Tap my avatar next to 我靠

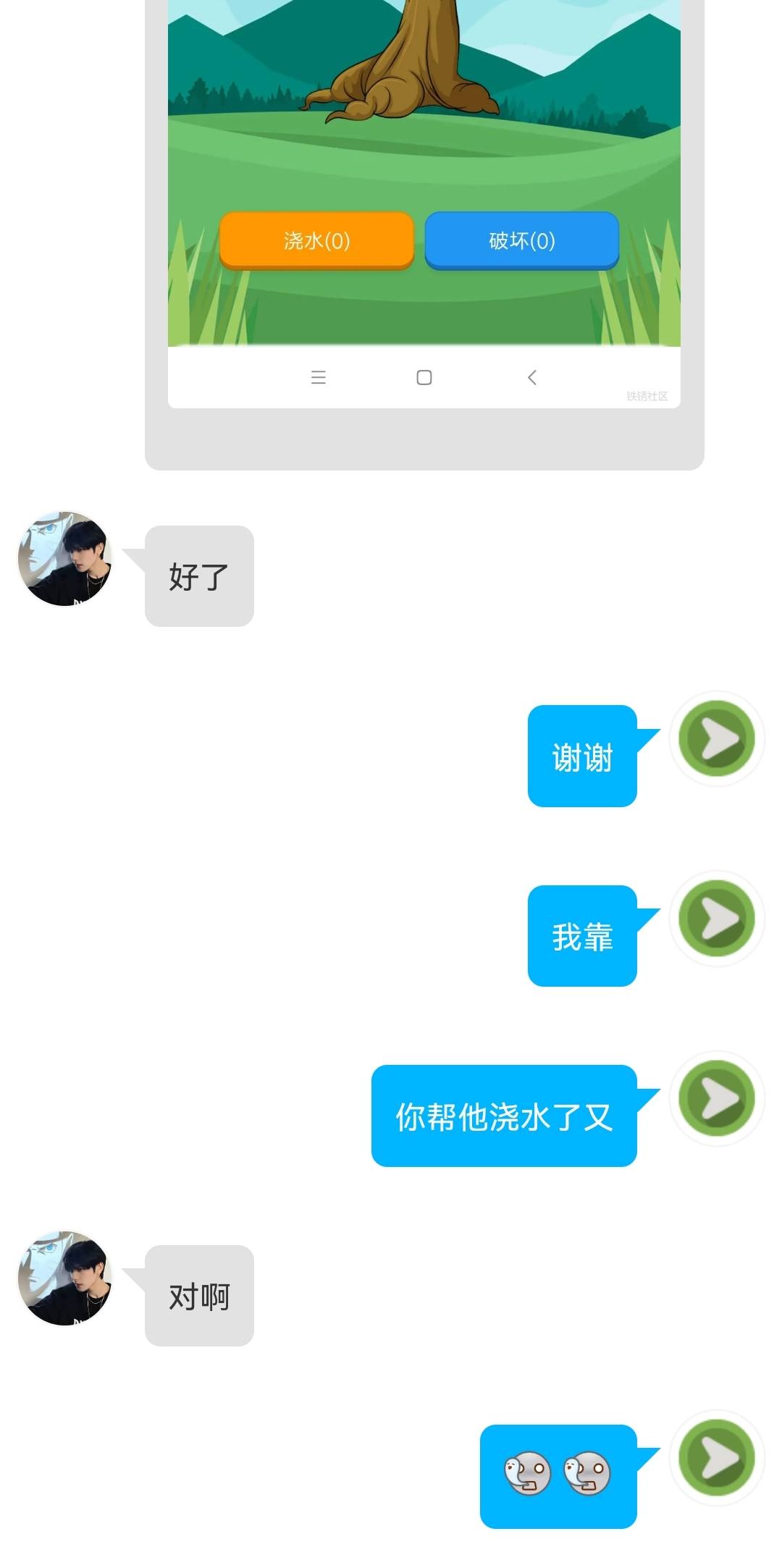pyautogui.click(x=717, y=918)
